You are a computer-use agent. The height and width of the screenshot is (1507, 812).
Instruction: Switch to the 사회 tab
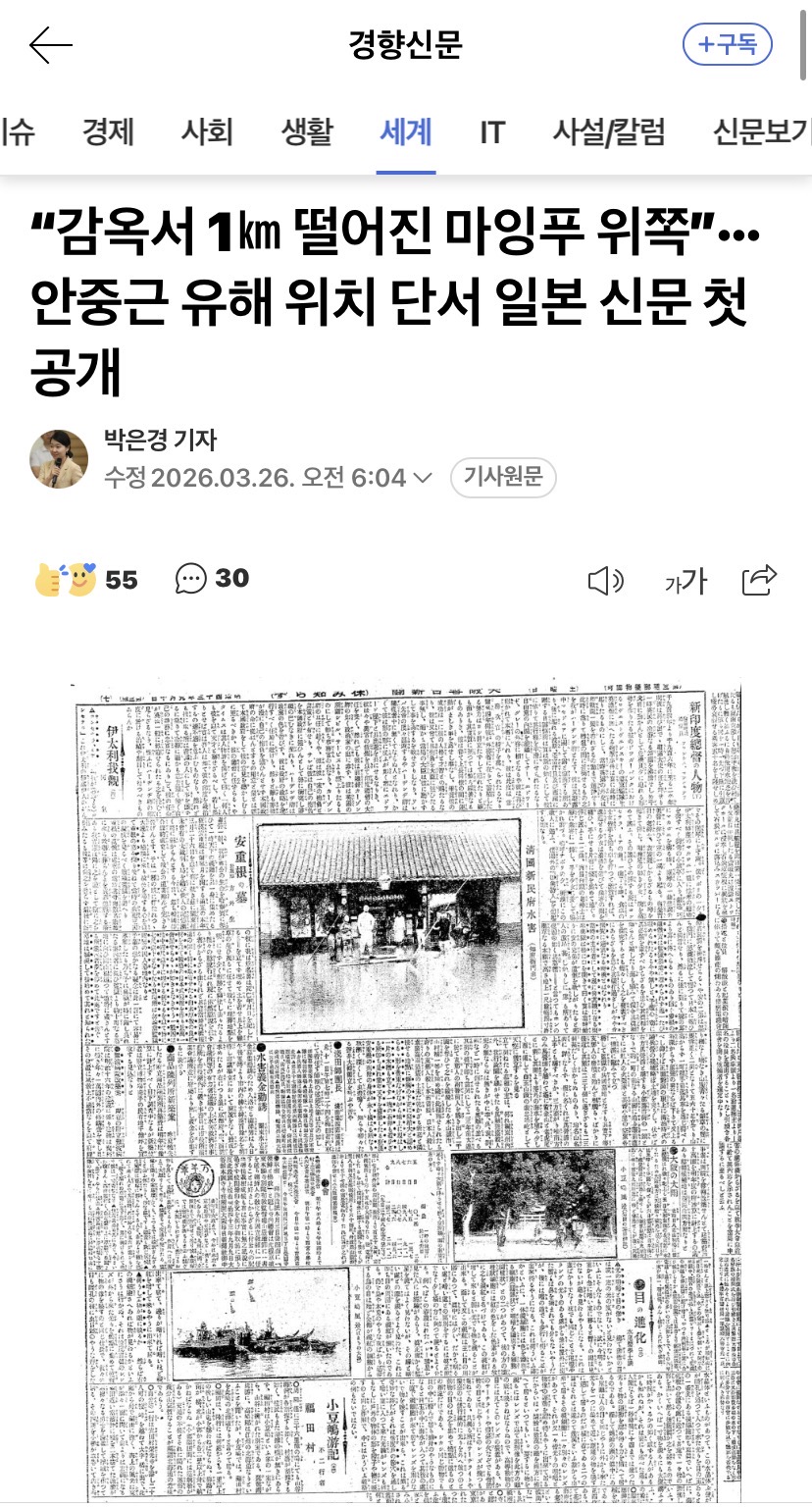(x=207, y=131)
